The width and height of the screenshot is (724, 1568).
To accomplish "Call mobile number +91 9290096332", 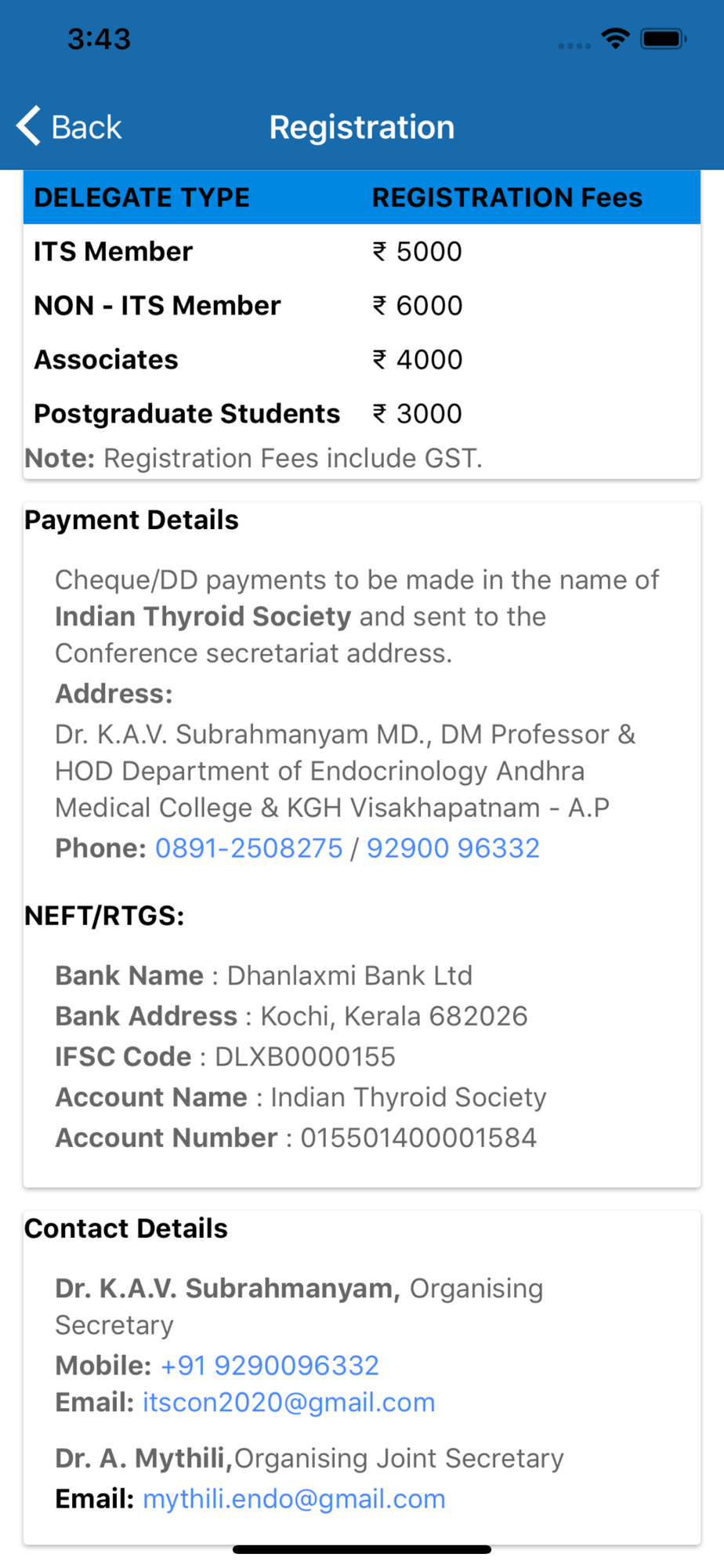I will coord(270,1366).
